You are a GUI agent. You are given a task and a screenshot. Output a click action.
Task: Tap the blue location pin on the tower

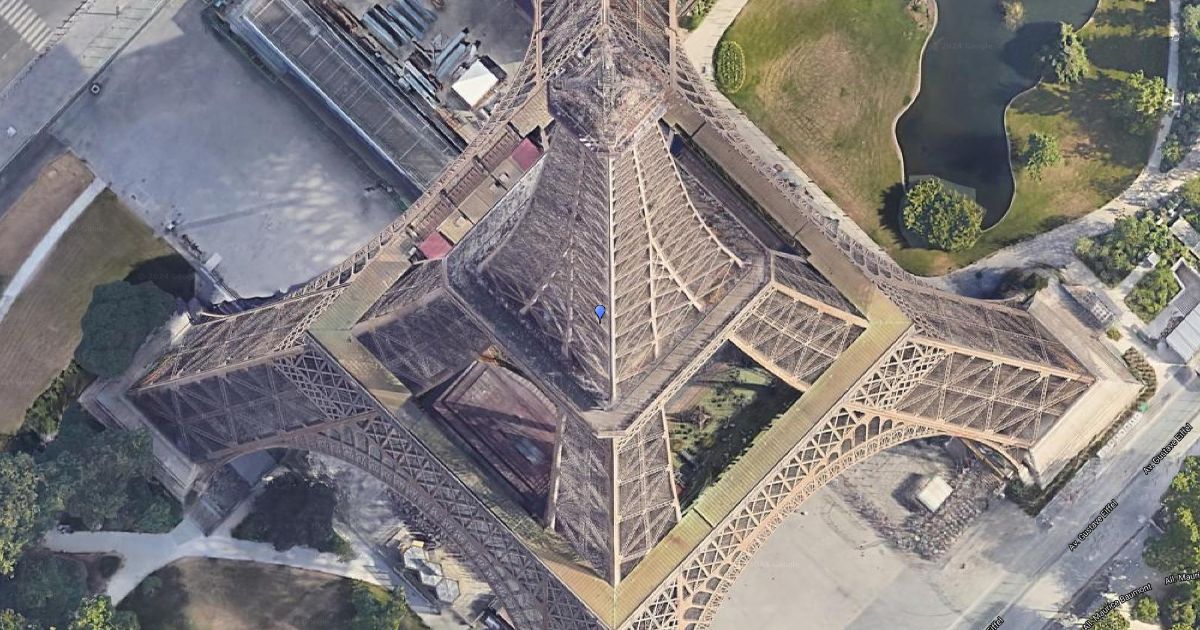[600, 312]
